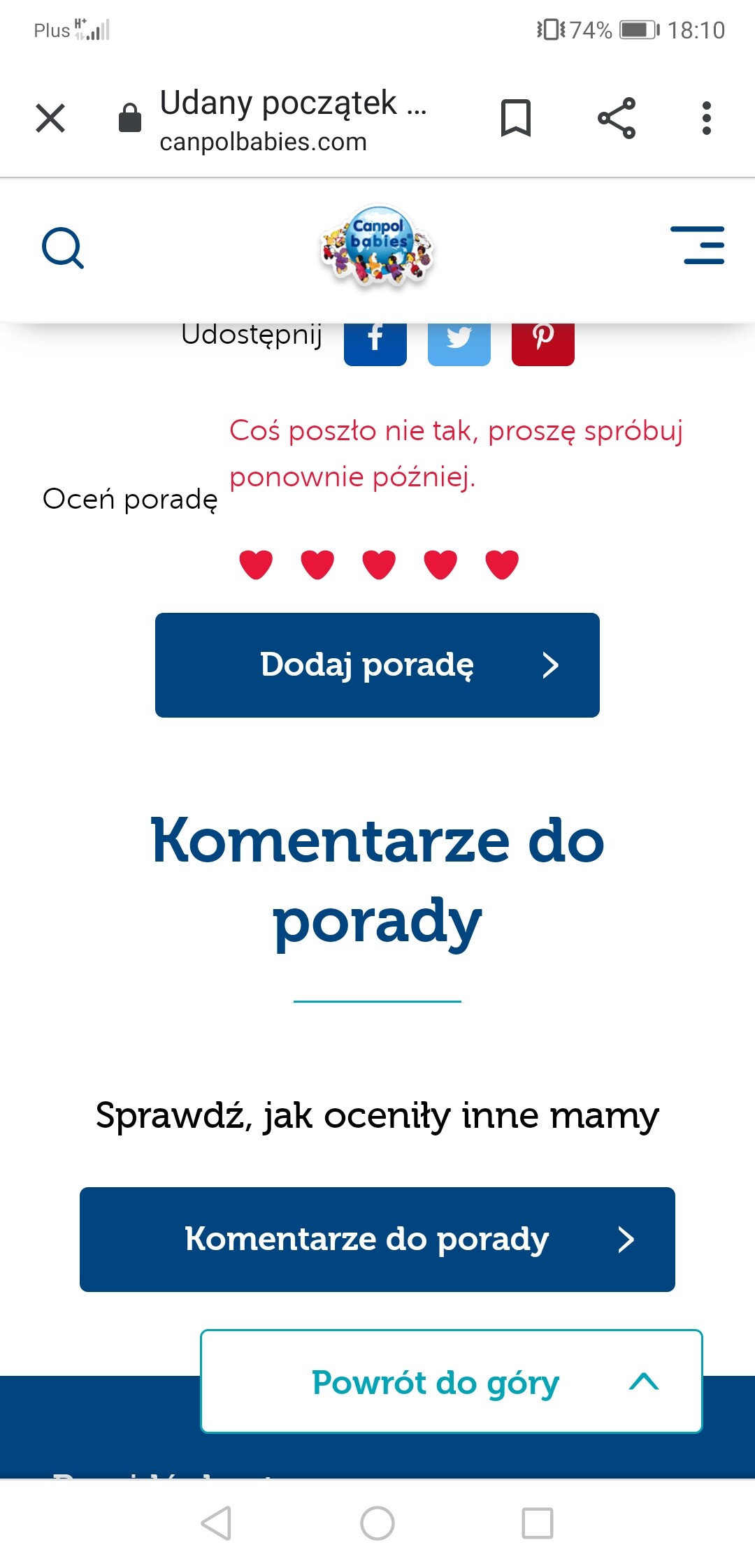Open the Komentarze do porady button
Image resolution: width=755 pixels, height=1568 pixels.
pos(377,1240)
